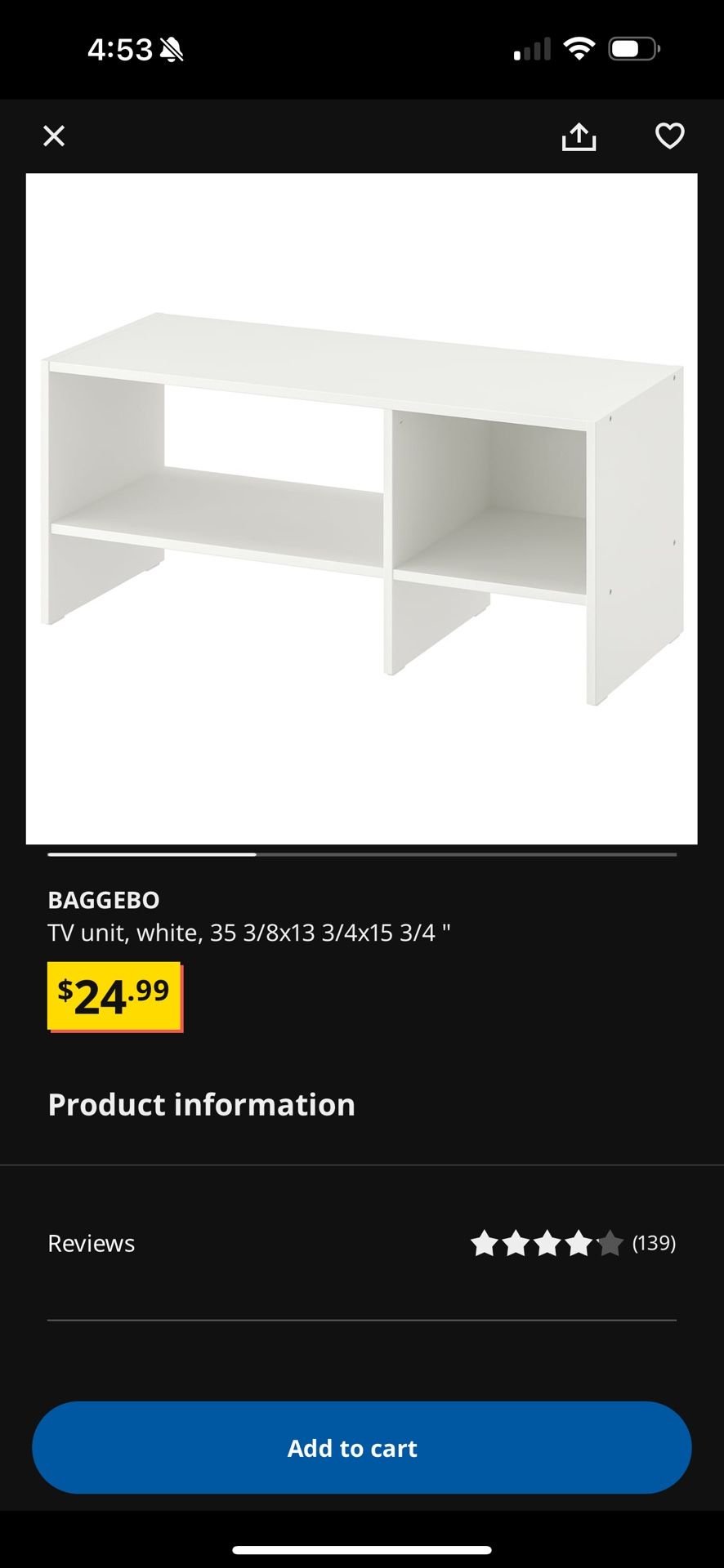Tap the Add to cart button
The image size is (724, 1568).
click(x=362, y=1447)
